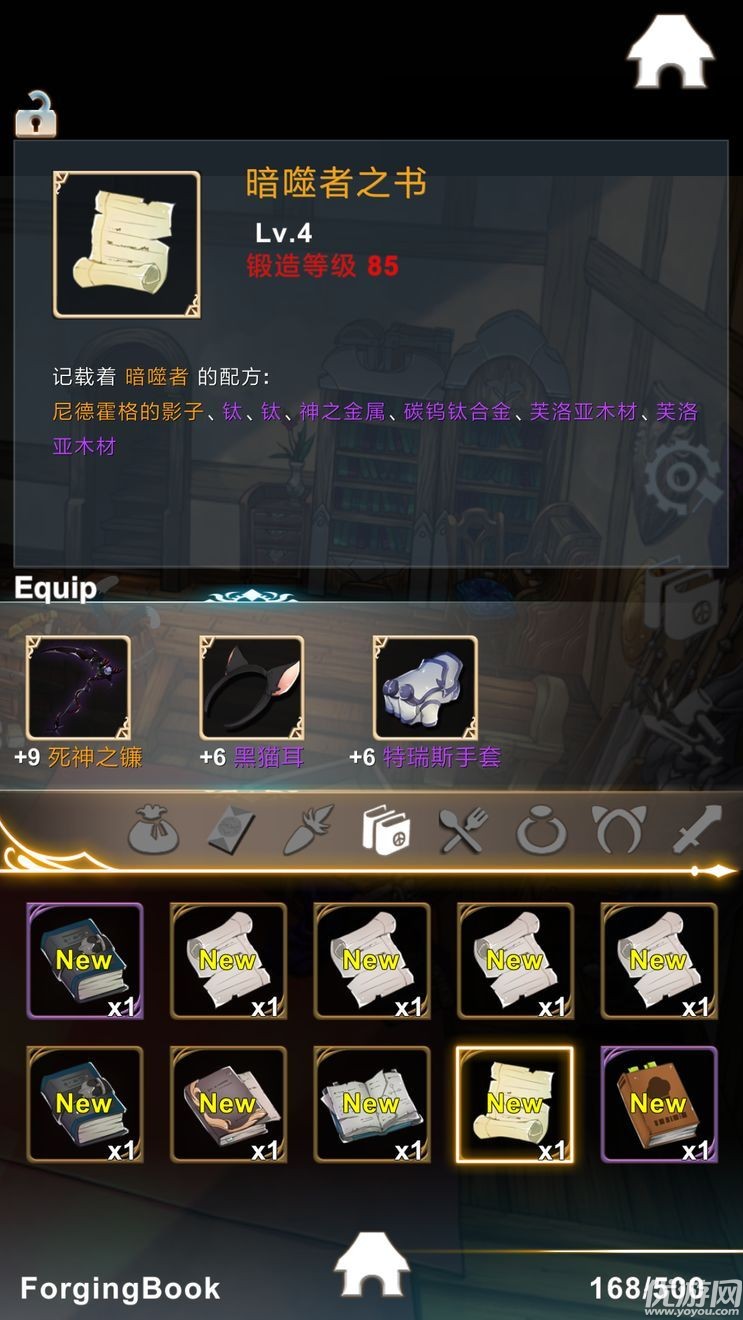Select the open white pages book item
The width and height of the screenshot is (743, 1320).
[372, 1105]
